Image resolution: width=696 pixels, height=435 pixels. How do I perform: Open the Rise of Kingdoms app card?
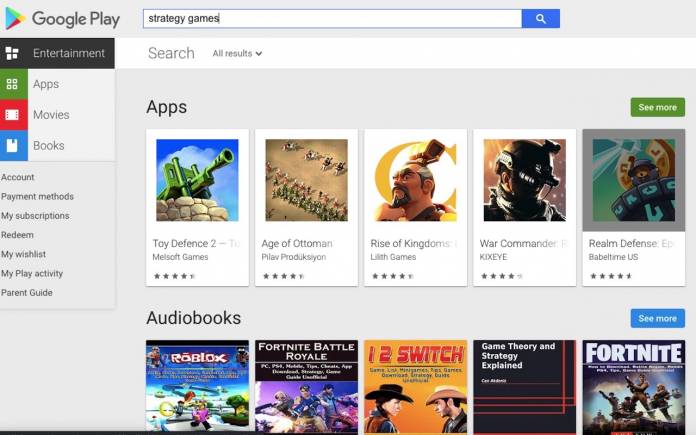coord(415,205)
